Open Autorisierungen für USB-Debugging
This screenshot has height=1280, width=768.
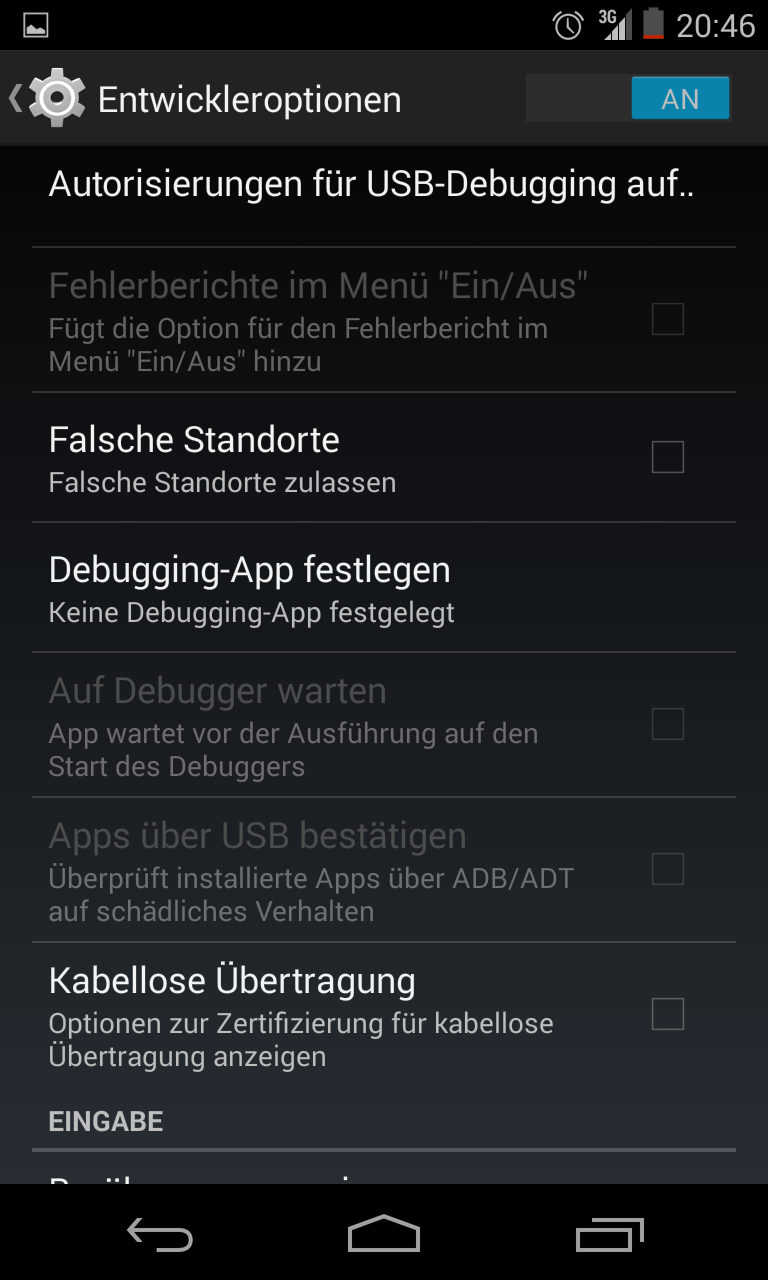pyautogui.click(x=384, y=184)
